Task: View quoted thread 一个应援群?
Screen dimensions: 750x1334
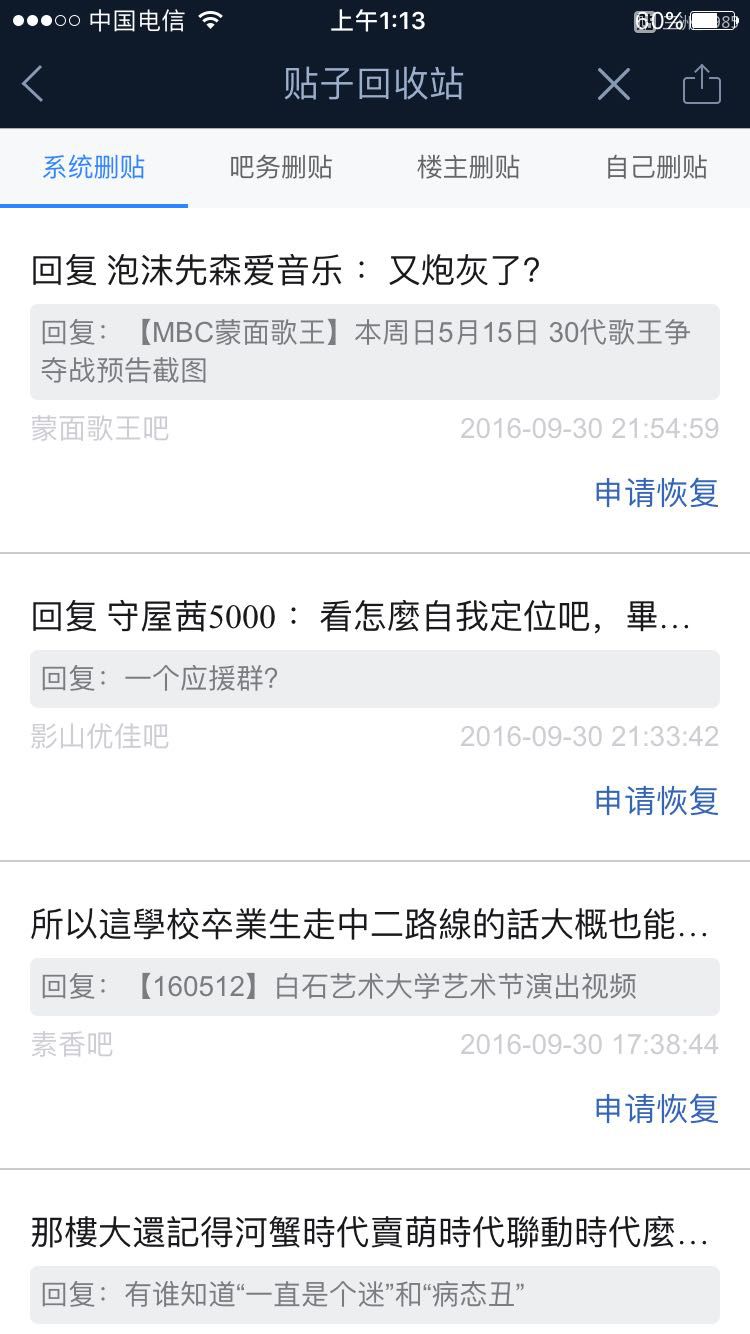Action: (x=375, y=679)
